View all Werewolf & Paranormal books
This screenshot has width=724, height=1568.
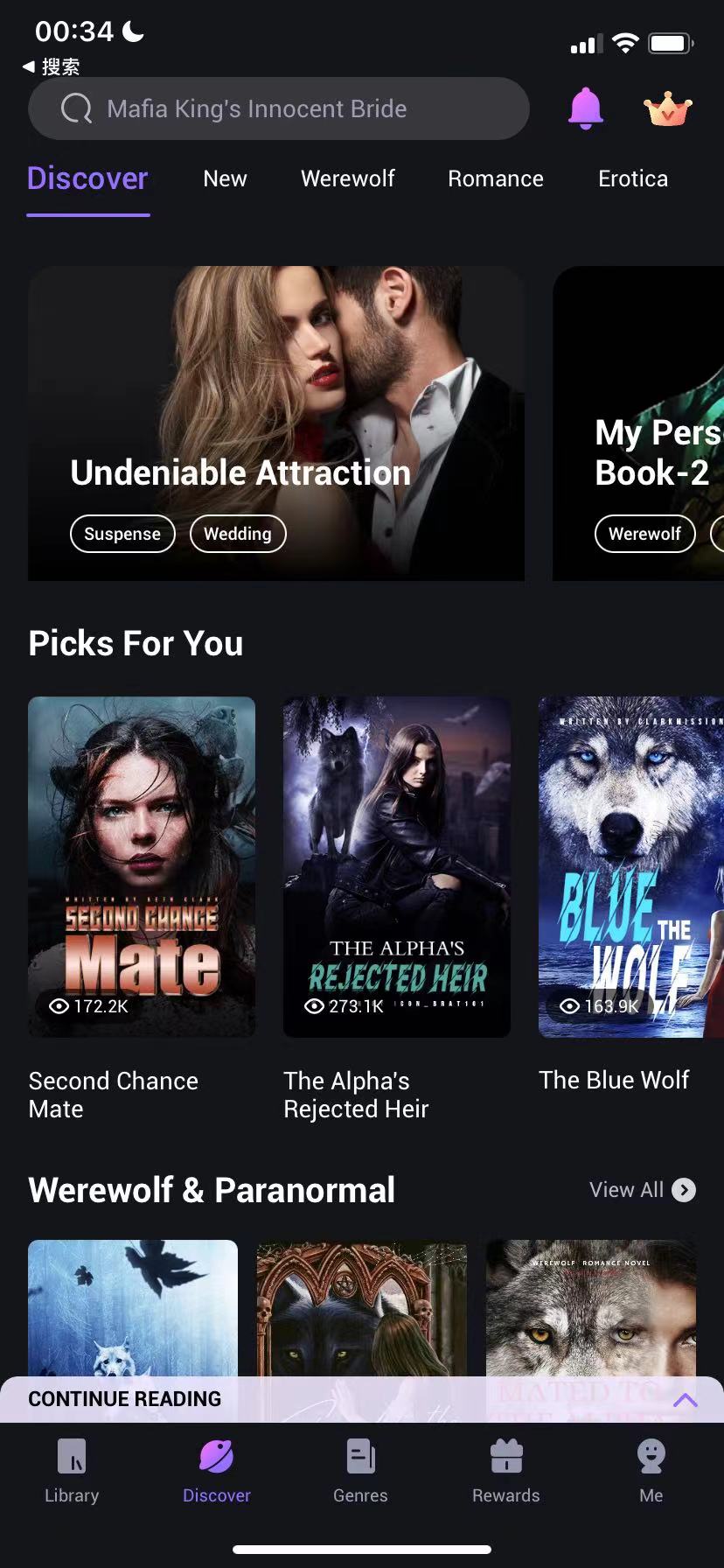(643, 1190)
